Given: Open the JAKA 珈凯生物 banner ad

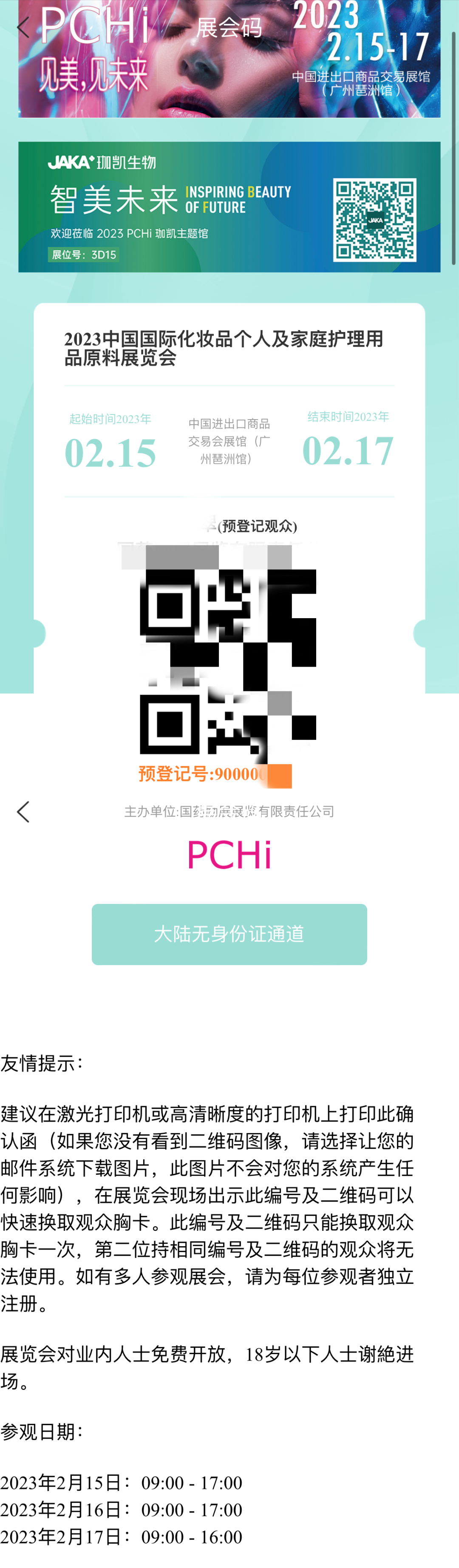Looking at the screenshot, I should click(x=229, y=207).
